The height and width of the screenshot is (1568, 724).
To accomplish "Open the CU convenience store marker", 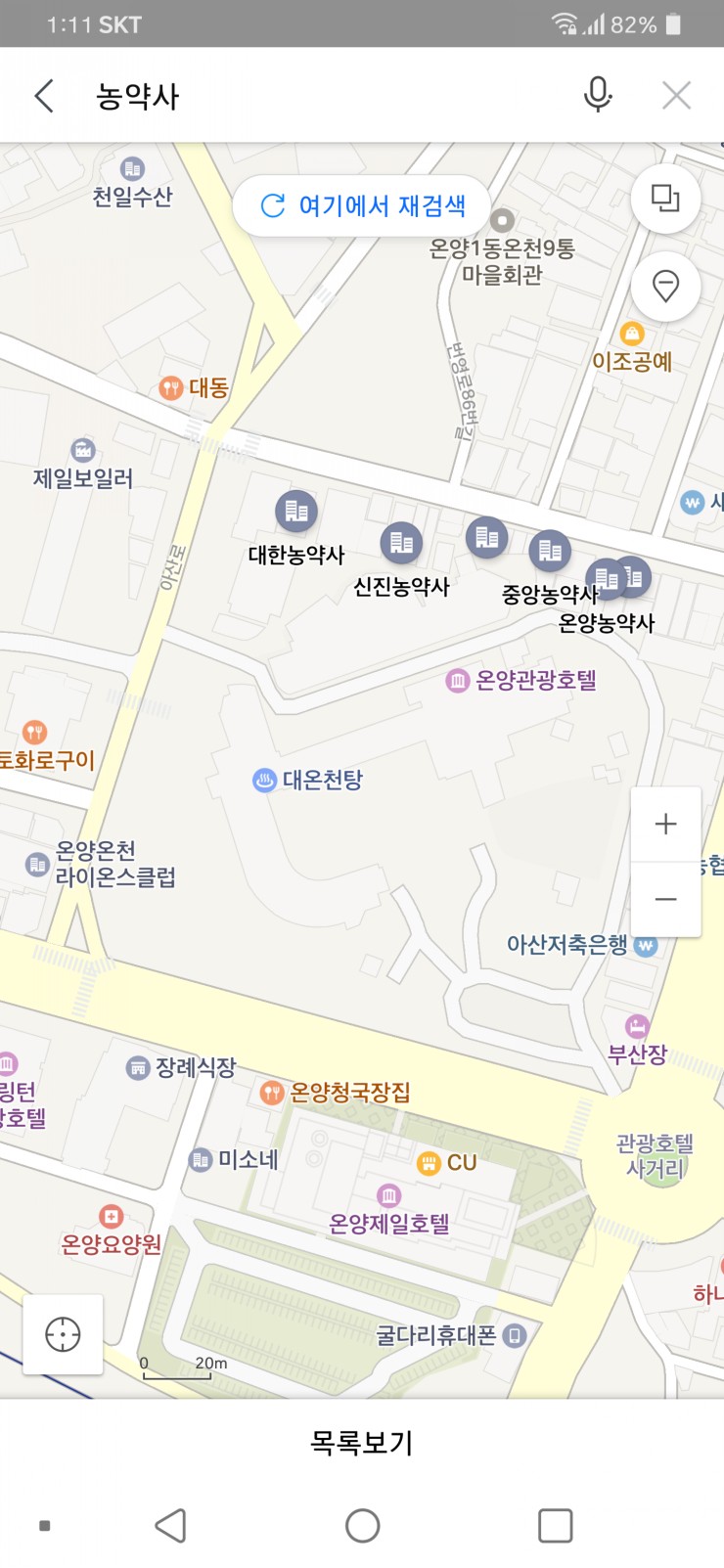I will 429,1163.
